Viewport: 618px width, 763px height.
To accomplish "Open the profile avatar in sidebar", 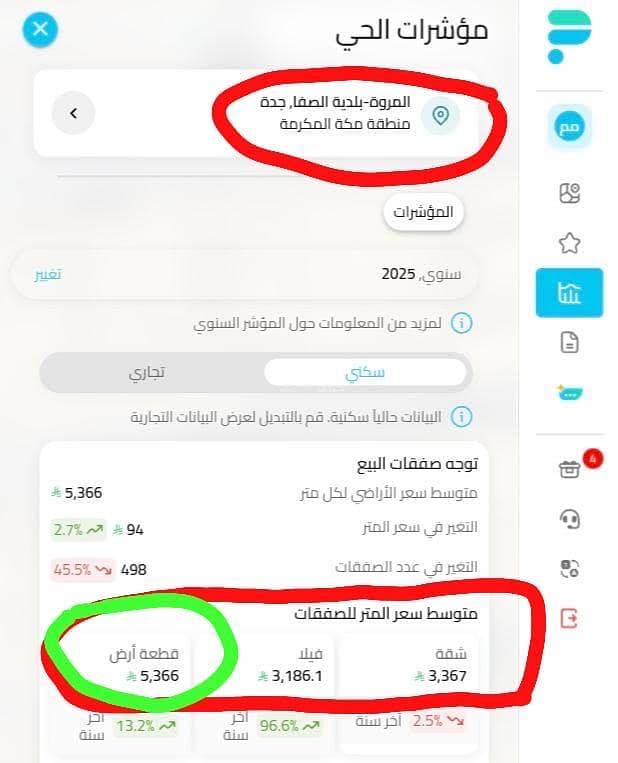I will point(569,131).
